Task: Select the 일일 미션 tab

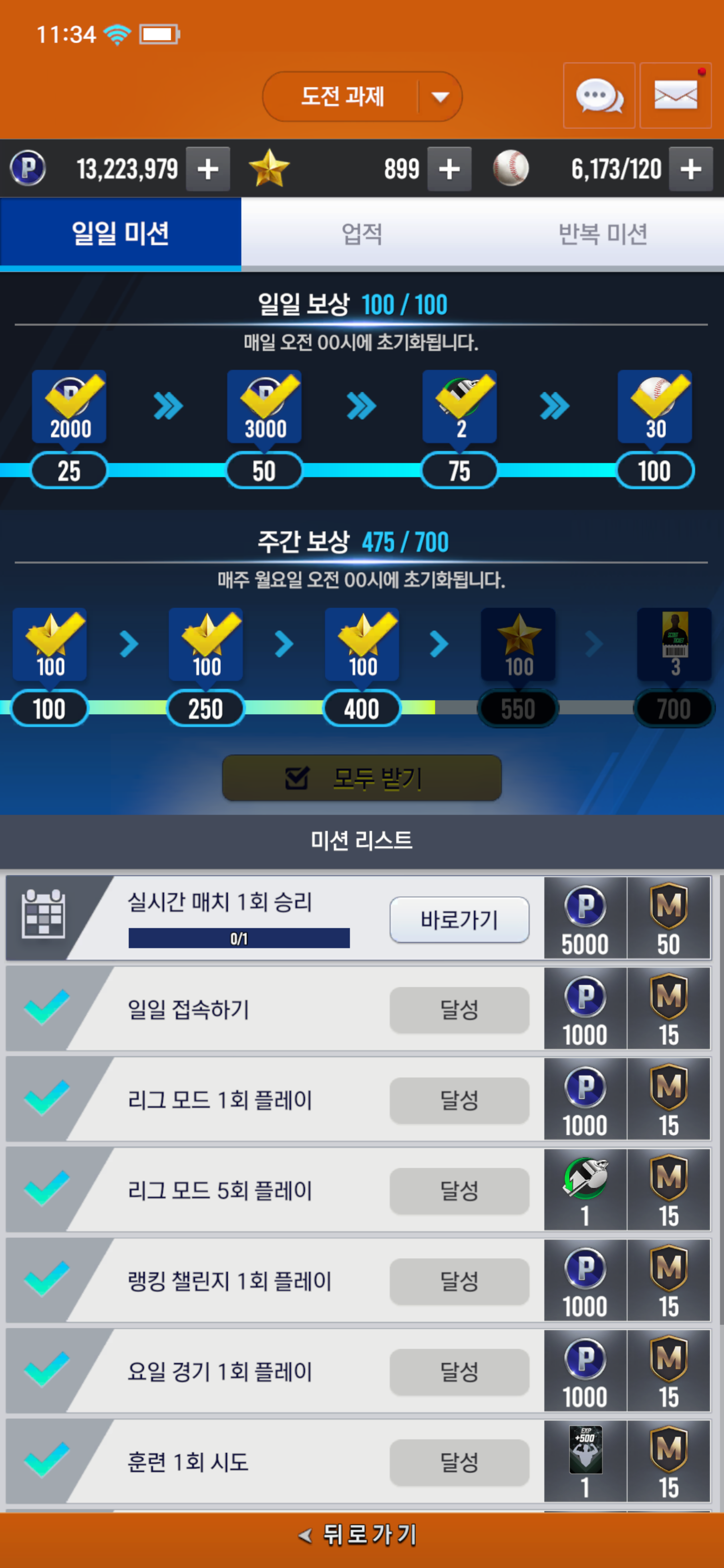Action: click(121, 234)
